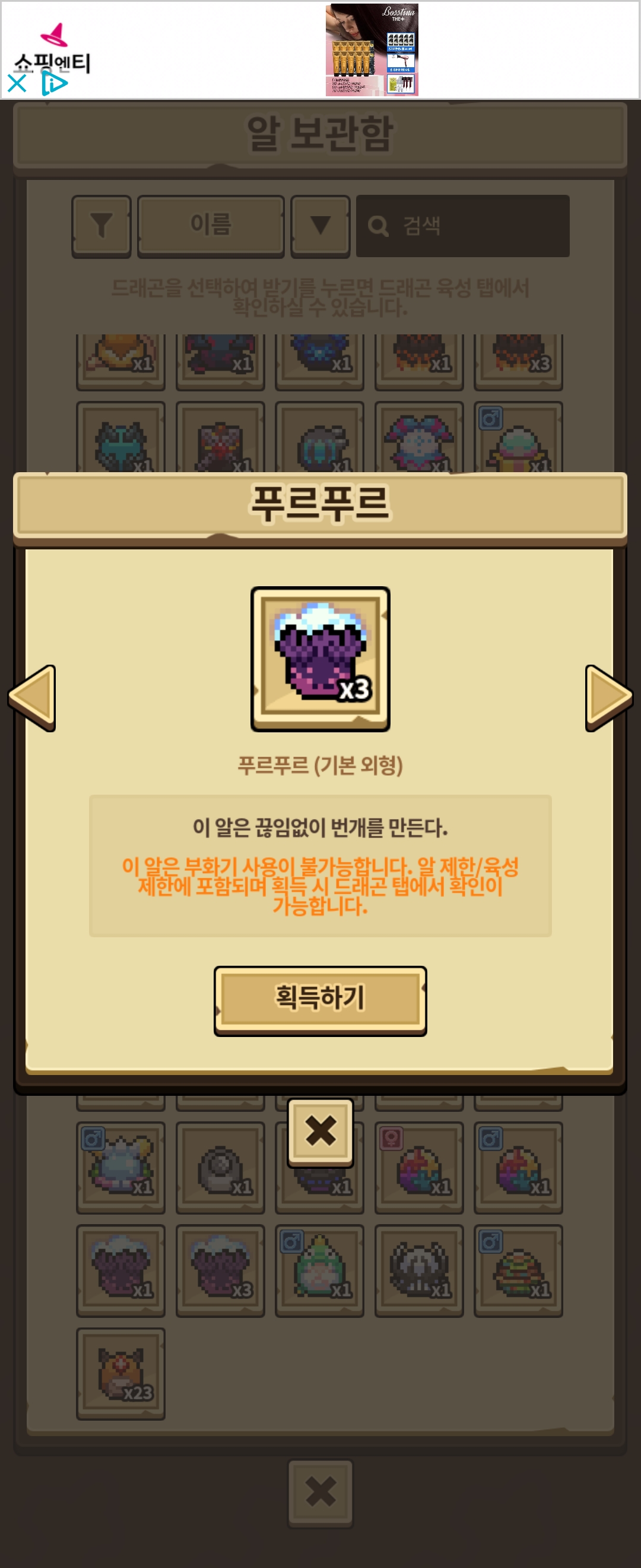Dismiss the ad with its X icon
Viewport: 641px width, 1568px height.
click(17, 83)
